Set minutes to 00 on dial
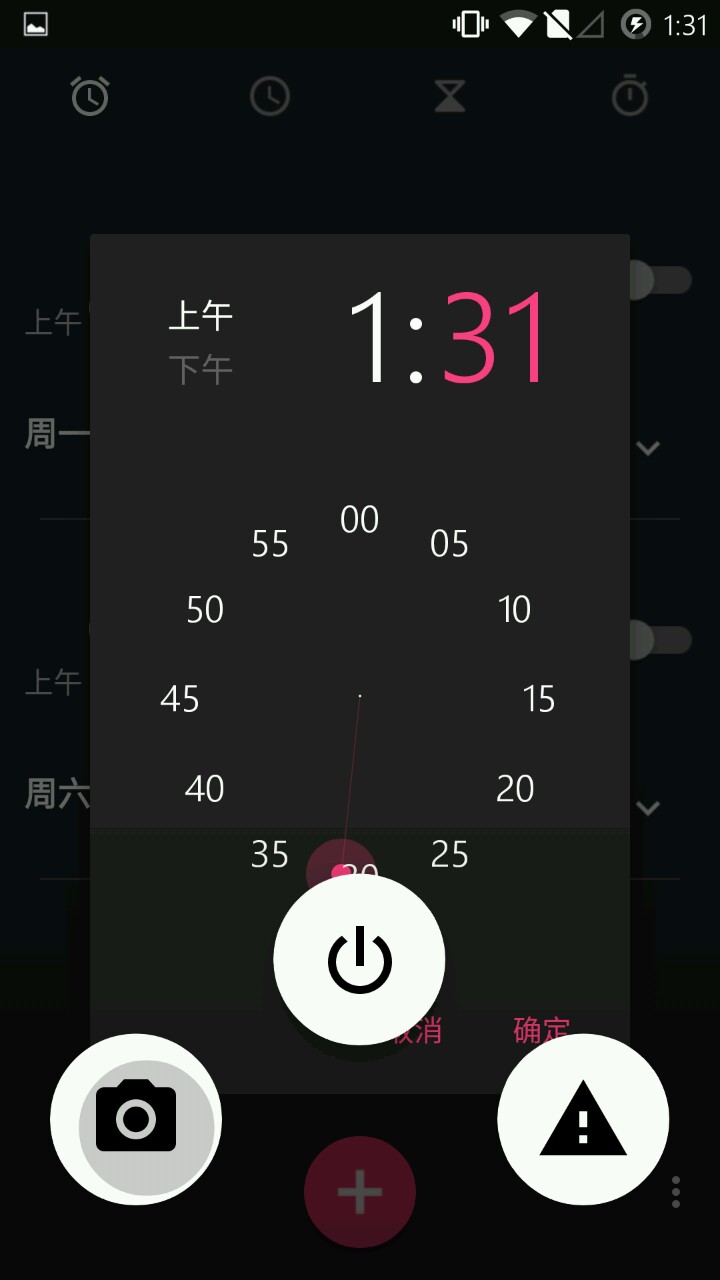 [x=359, y=520]
